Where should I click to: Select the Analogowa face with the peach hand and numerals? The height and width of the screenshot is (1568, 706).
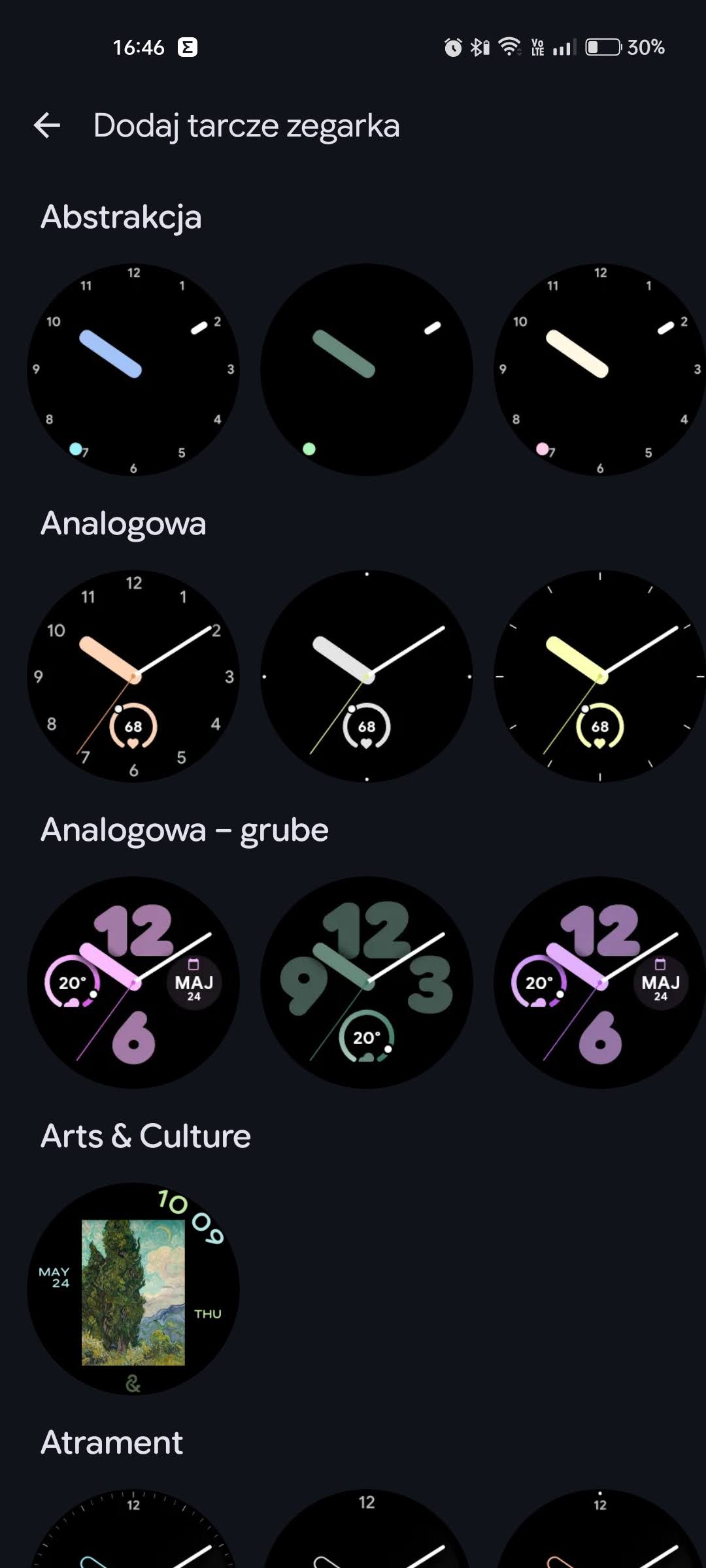[x=133, y=676]
